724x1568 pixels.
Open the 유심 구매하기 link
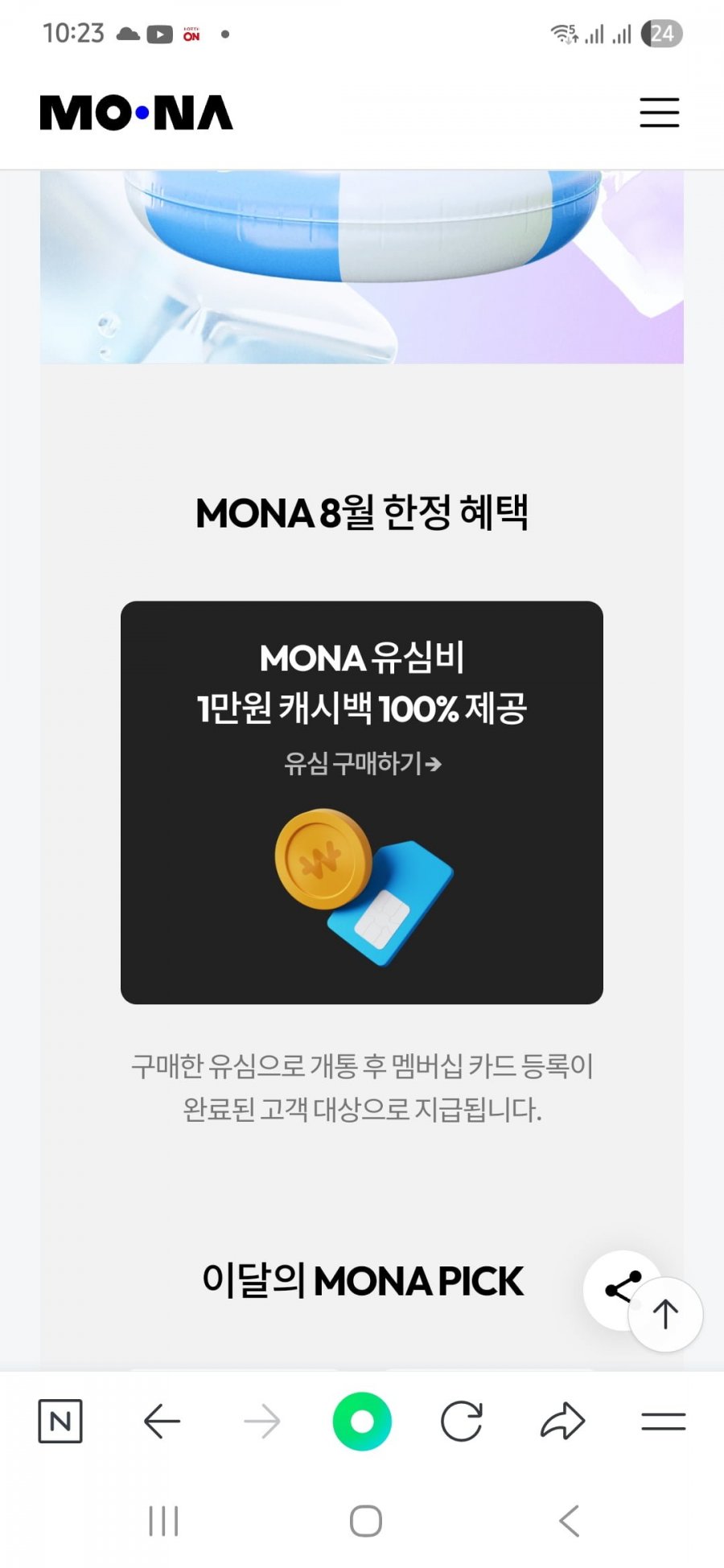coord(362,763)
